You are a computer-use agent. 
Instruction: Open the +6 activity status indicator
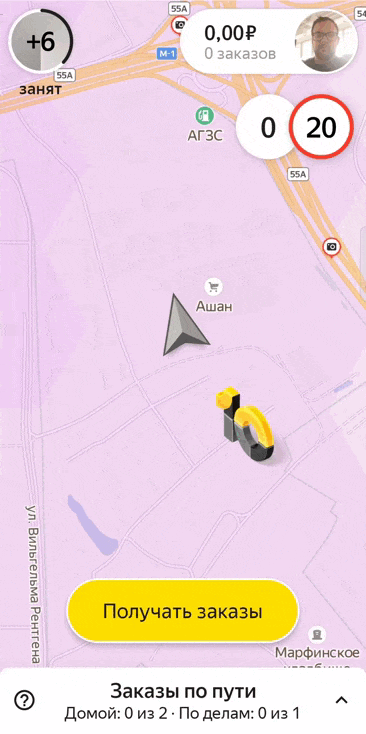(41, 42)
